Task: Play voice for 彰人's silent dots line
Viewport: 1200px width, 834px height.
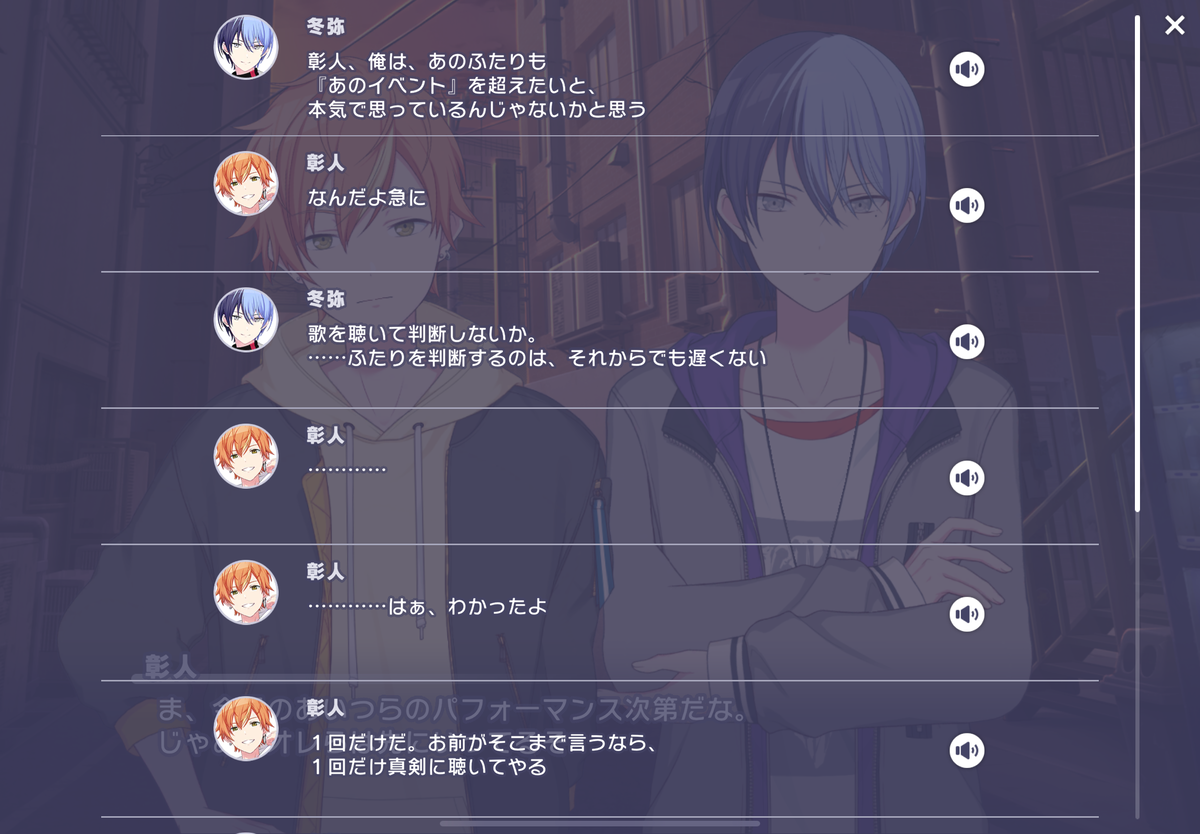Action: coord(966,478)
